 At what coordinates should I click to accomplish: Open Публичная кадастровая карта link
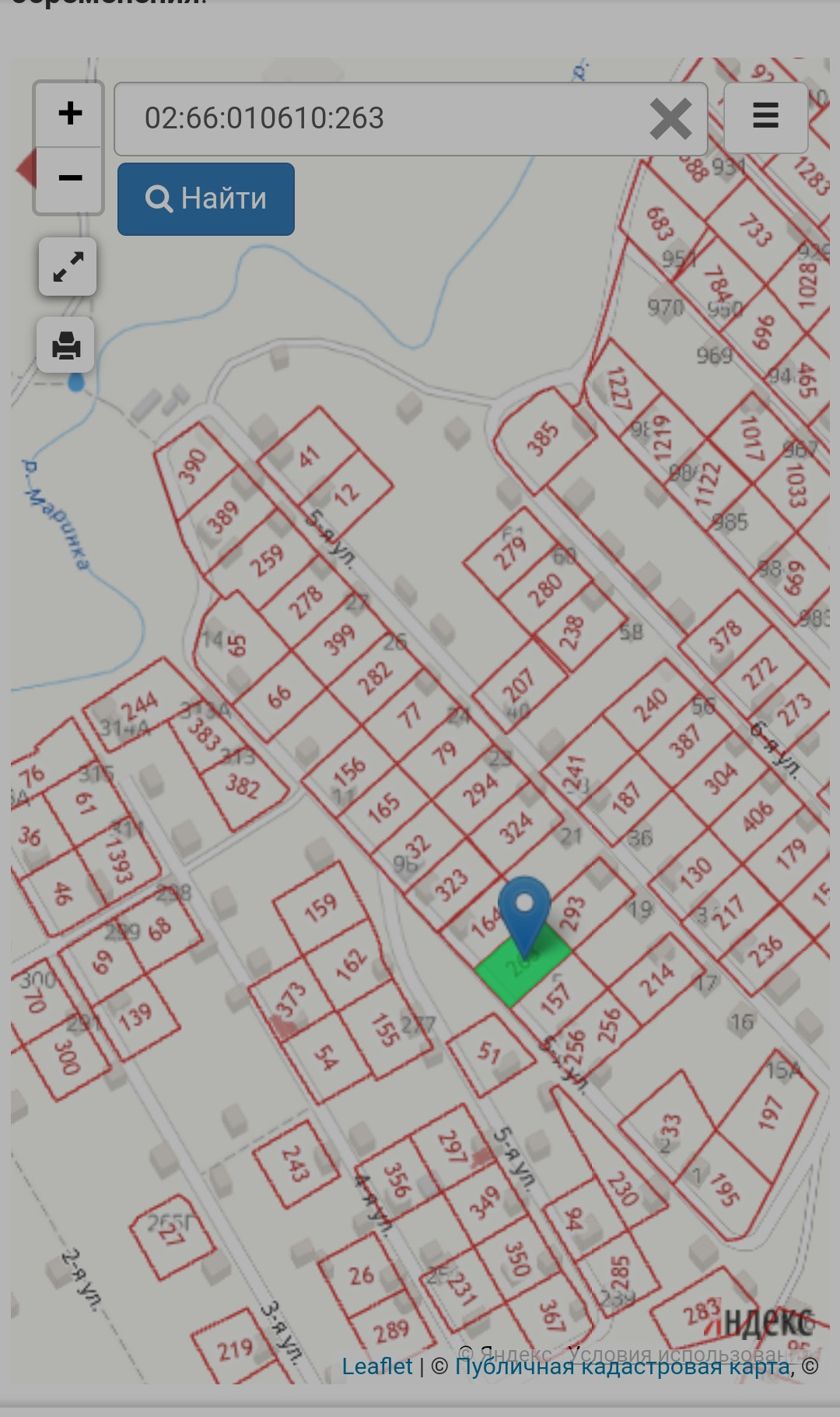622,1366
